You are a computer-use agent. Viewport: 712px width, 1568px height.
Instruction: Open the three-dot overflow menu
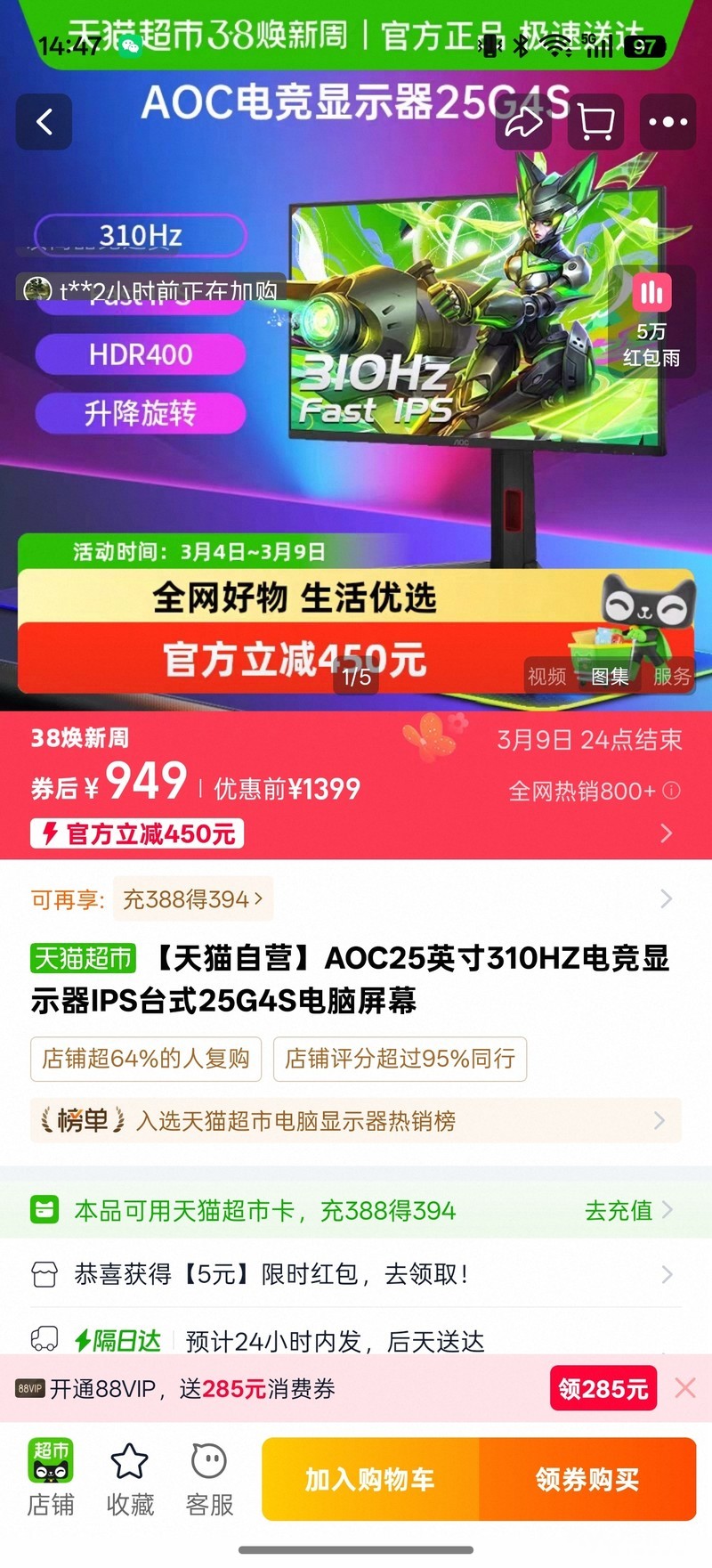pos(667,122)
